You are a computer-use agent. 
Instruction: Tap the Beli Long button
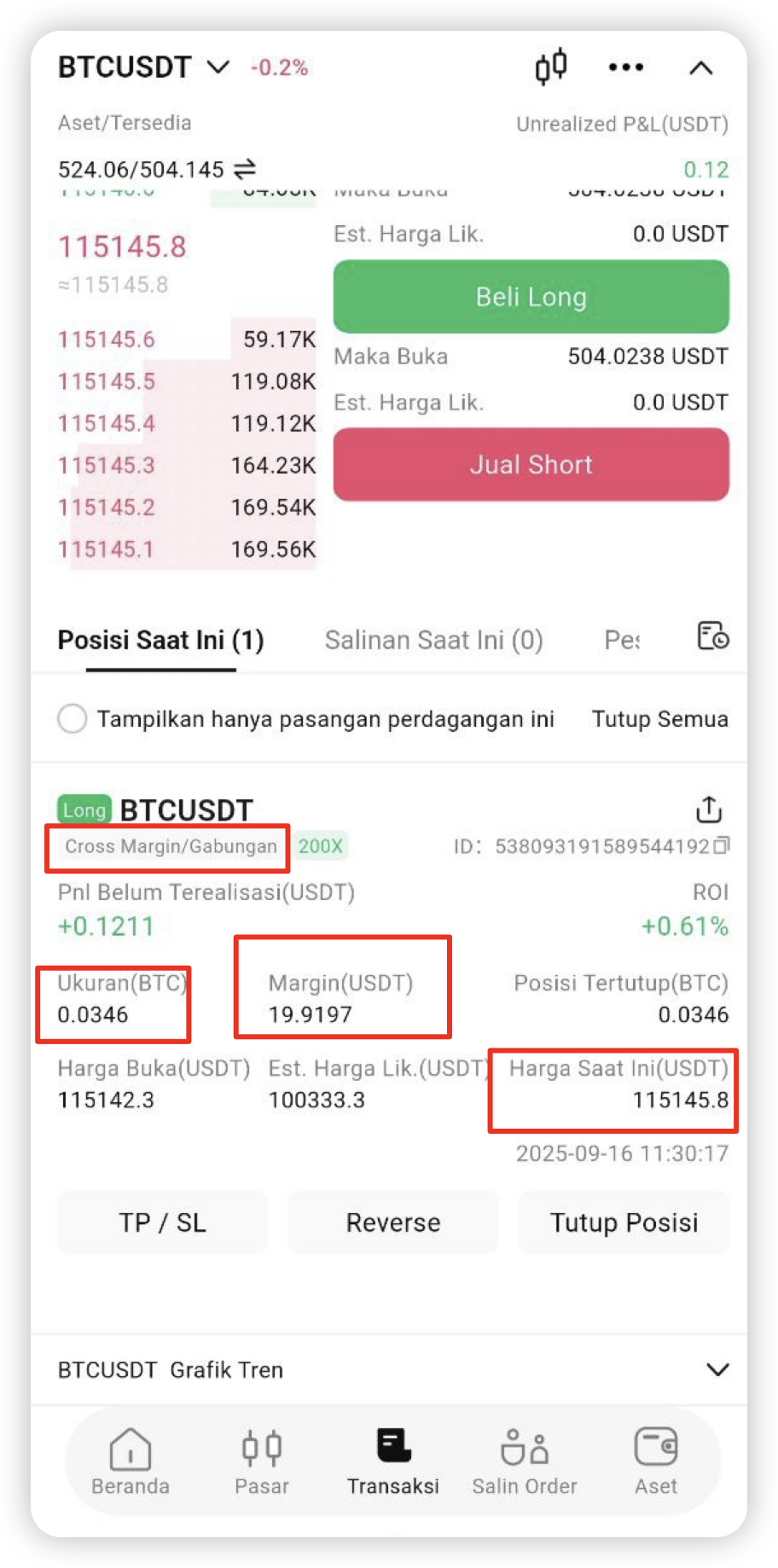pos(531,297)
